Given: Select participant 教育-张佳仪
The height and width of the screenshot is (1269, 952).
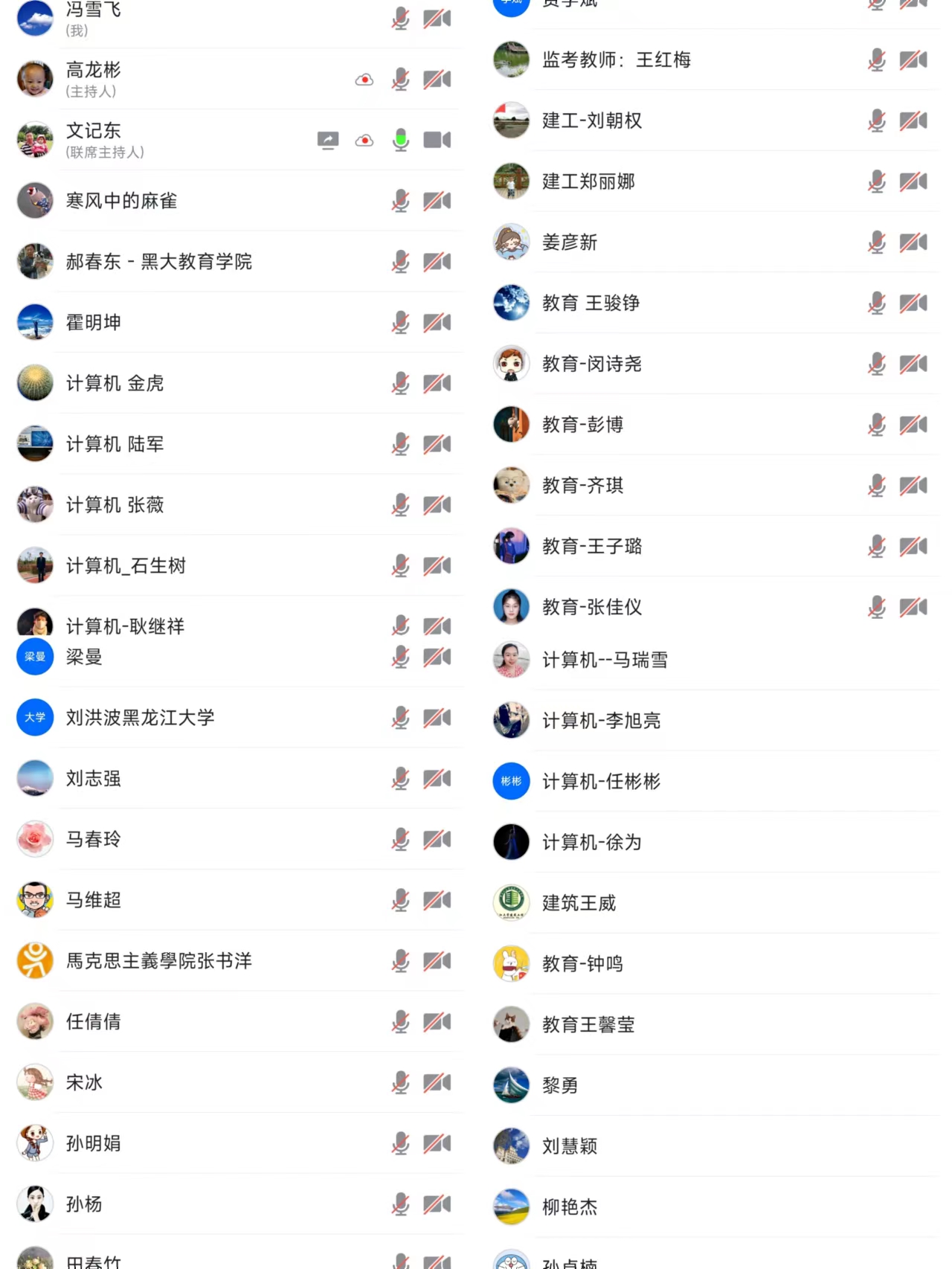Looking at the screenshot, I should 714,607.
